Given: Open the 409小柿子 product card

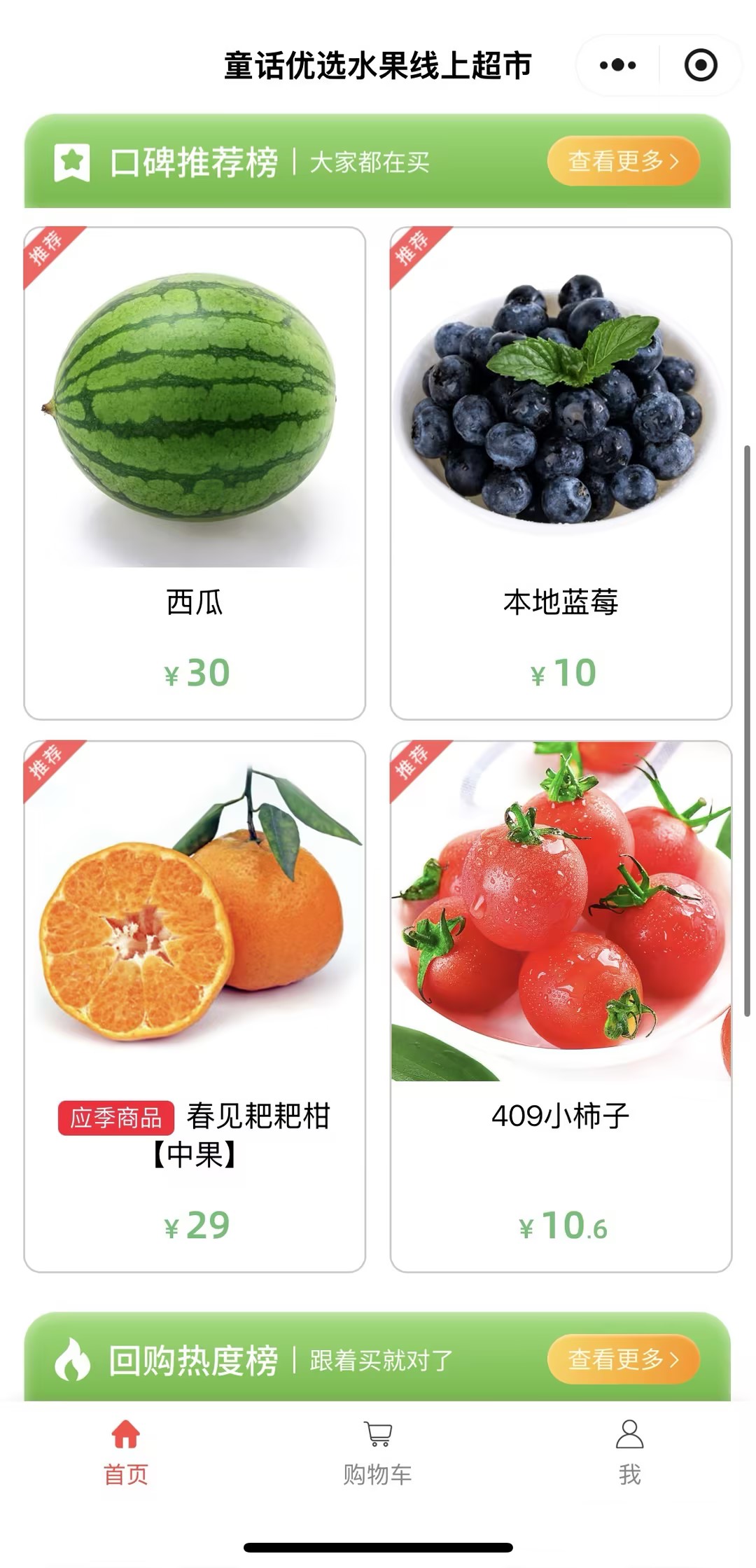Looking at the screenshot, I should (x=561, y=1005).
